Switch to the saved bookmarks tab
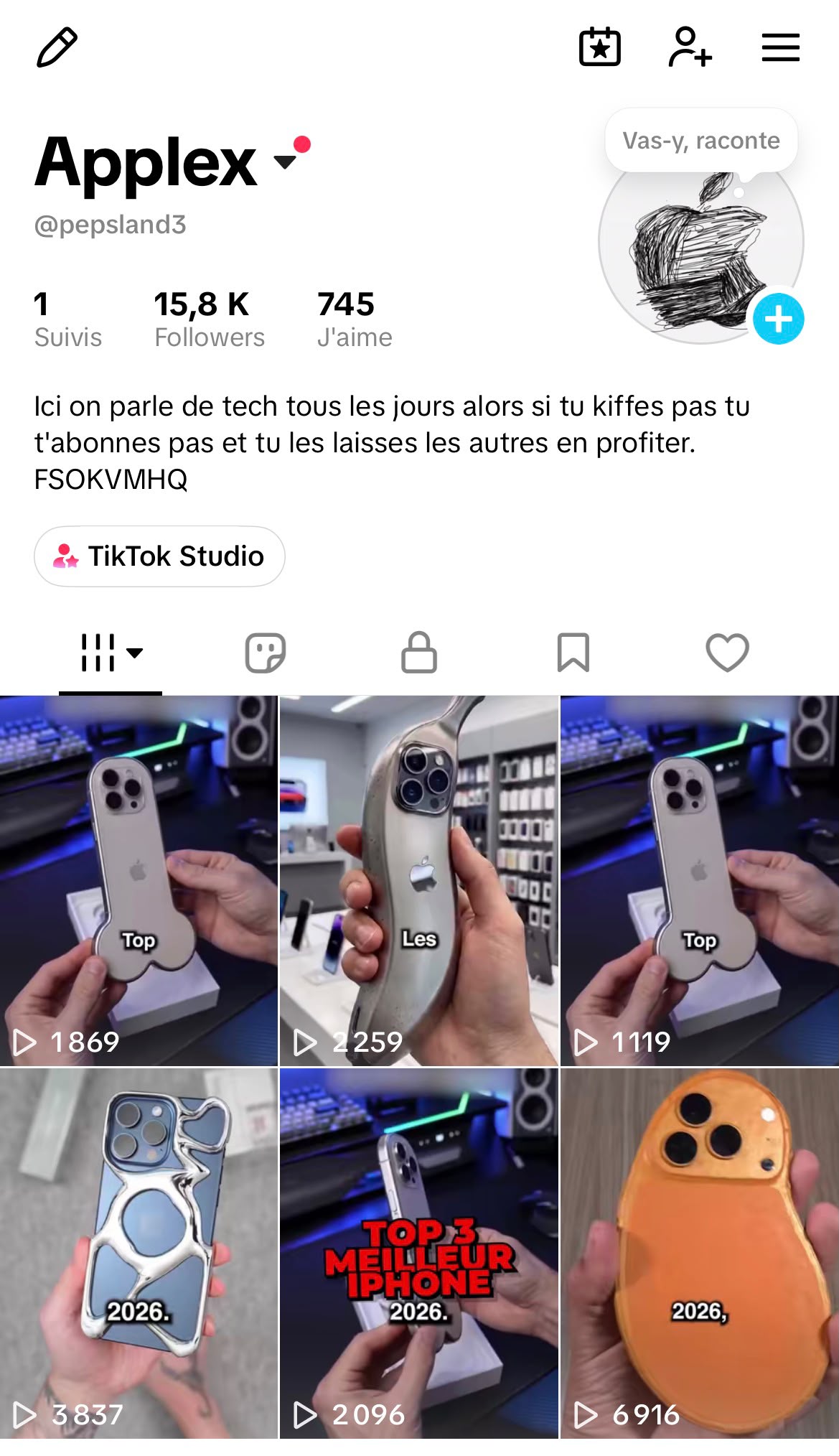839x1456 pixels. (x=573, y=653)
